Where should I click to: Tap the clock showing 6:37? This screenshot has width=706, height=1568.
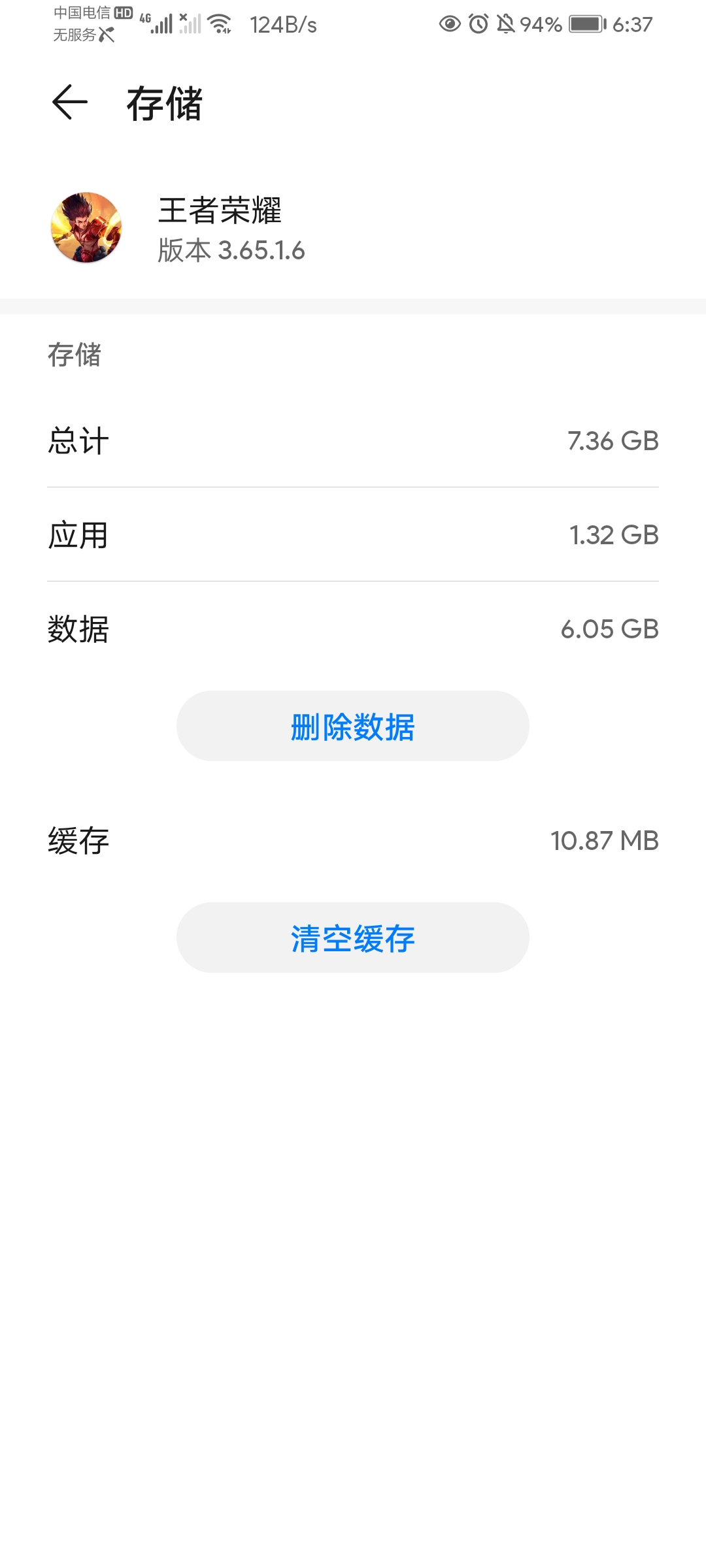[x=631, y=24]
